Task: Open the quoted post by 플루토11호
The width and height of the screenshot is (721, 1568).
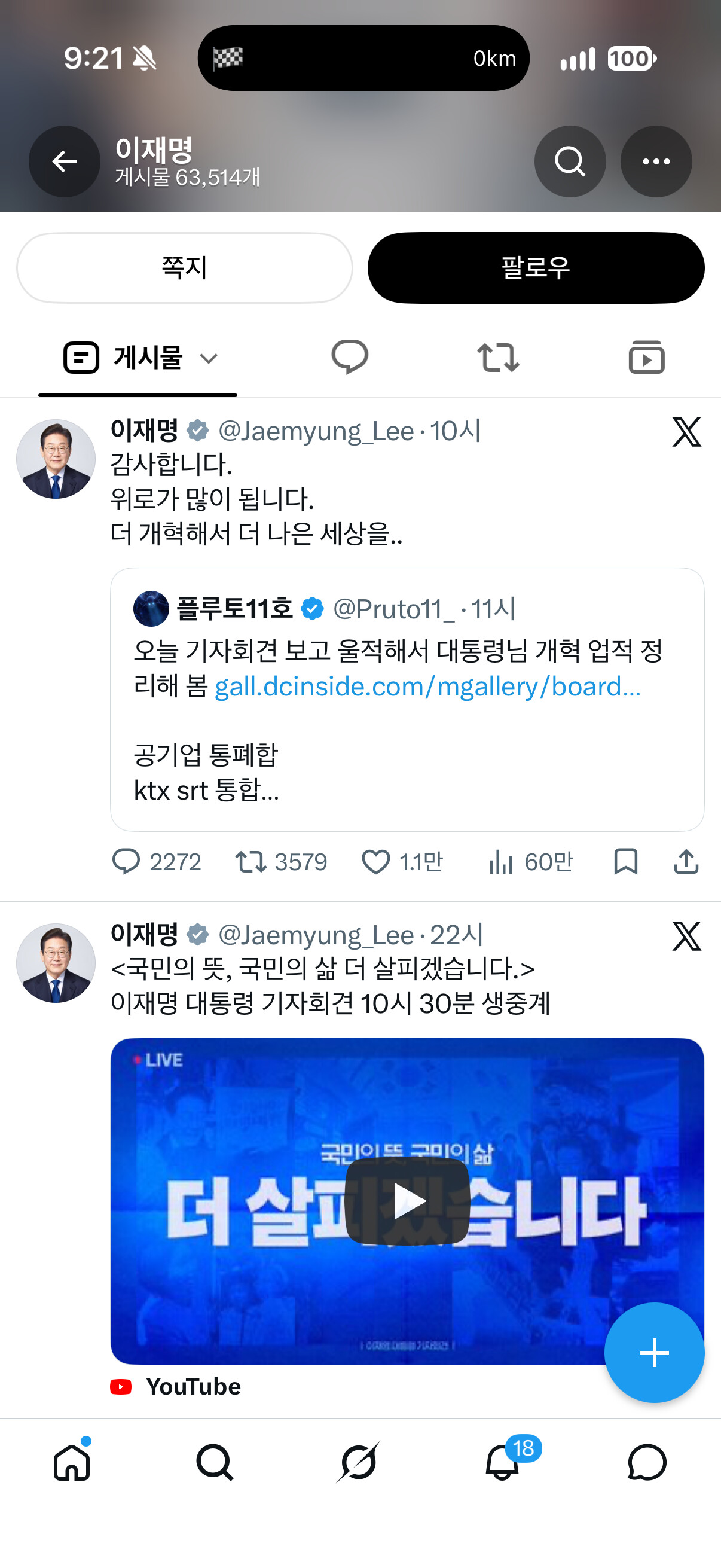Action: click(407, 700)
